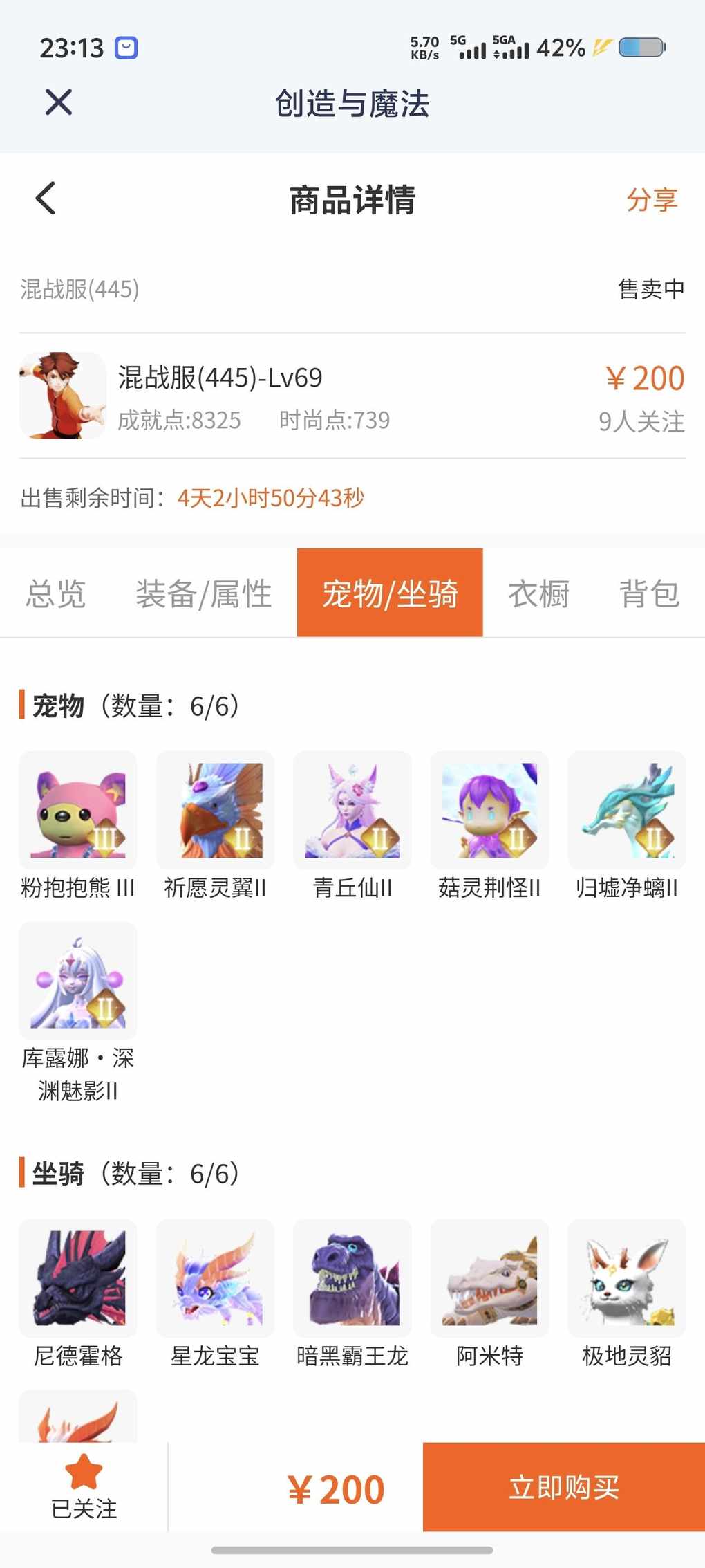This screenshot has width=705, height=1568.
Task: Buy now with 立即购买
Action: [563, 1486]
